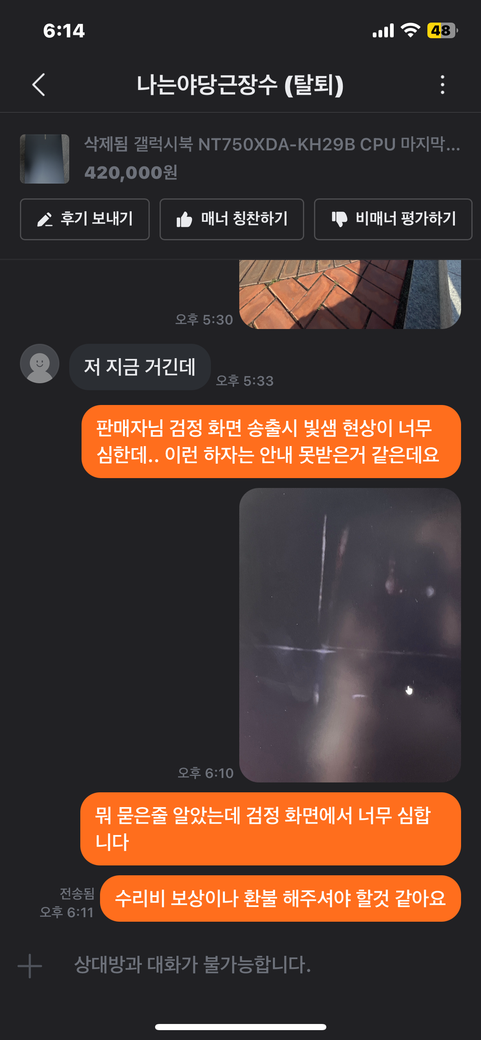Open the brick pavement photo message
This screenshot has height=1040, width=481.
click(x=350, y=294)
